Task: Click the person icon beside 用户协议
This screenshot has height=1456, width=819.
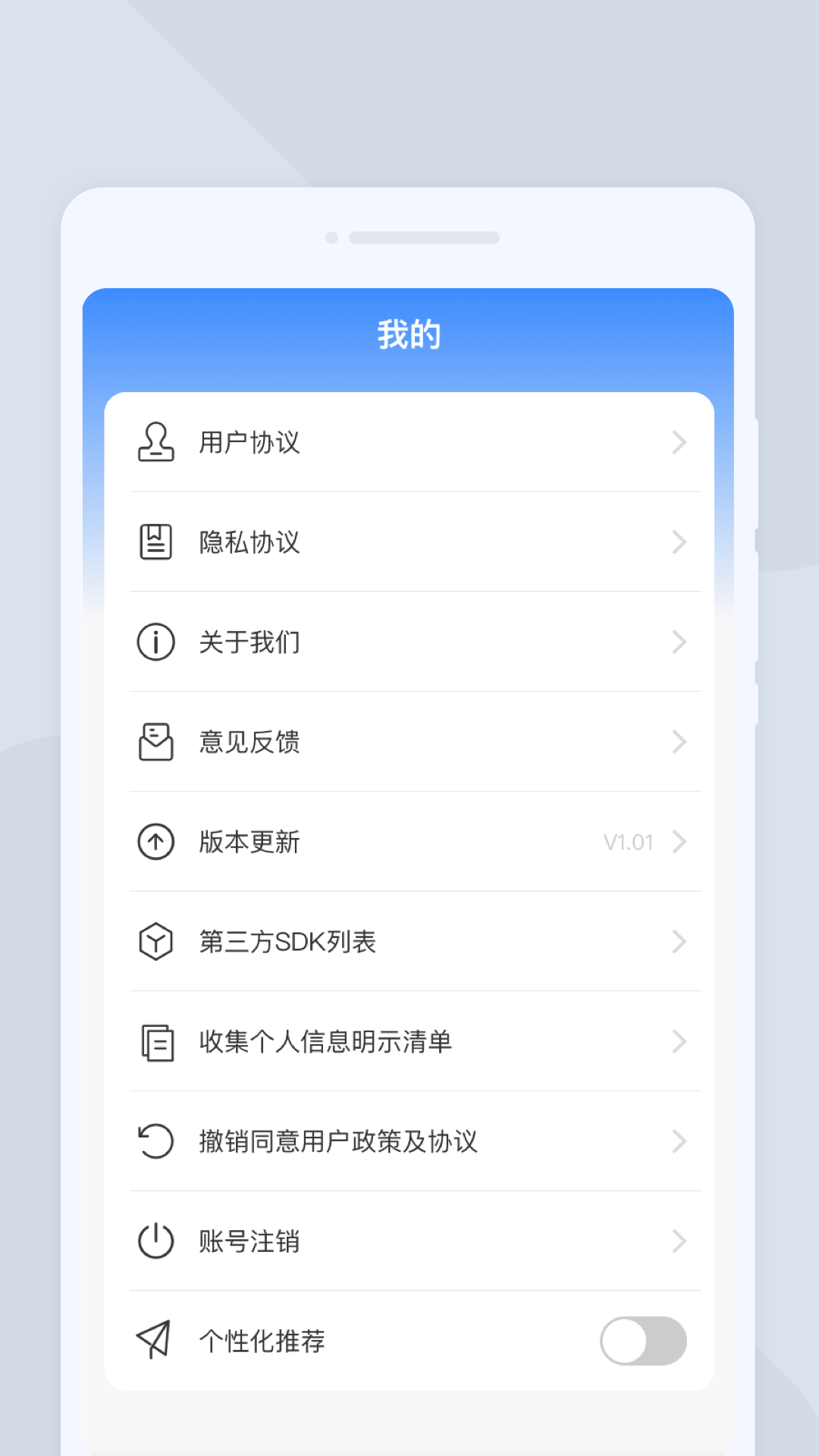Action: point(155,443)
